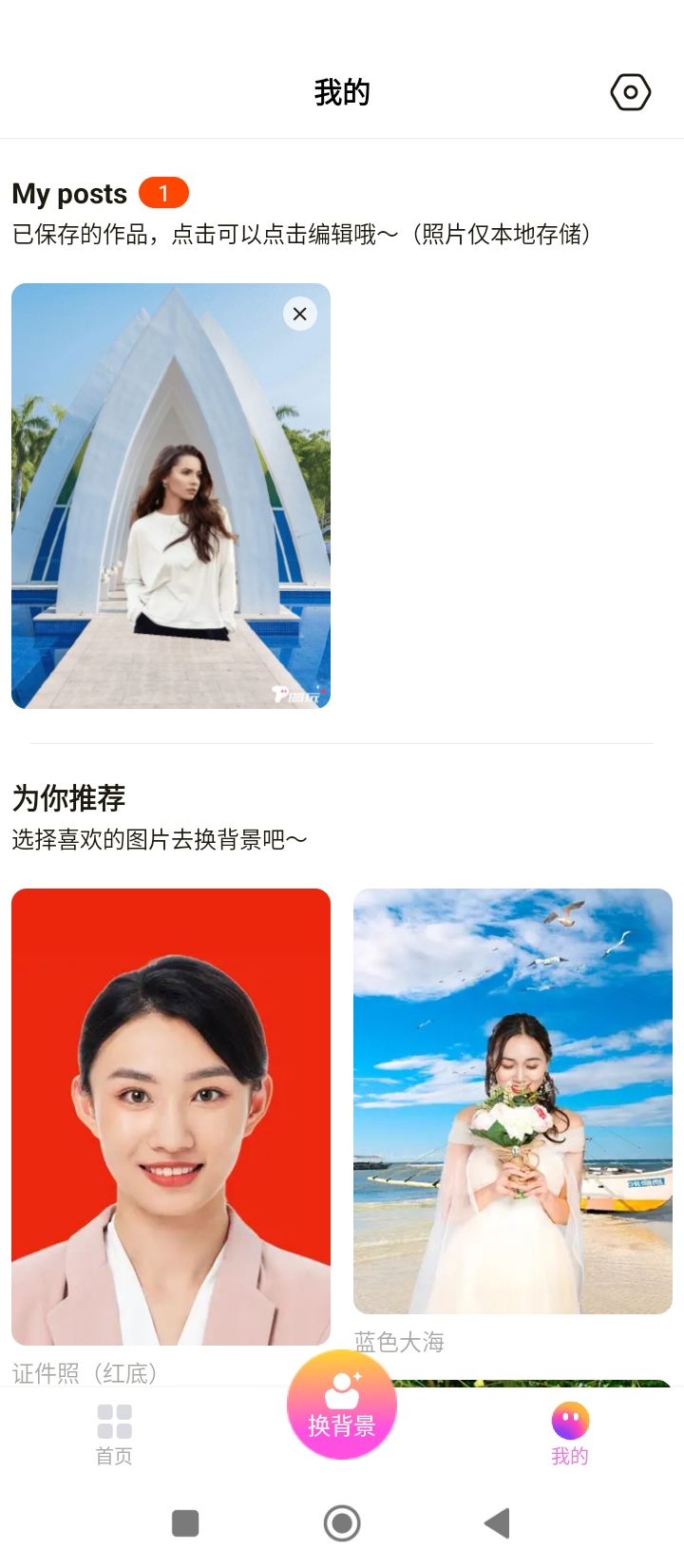This screenshot has width=684, height=1568.
Task: Switch to the 首页 tab
Action: [x=114, y=1434]
